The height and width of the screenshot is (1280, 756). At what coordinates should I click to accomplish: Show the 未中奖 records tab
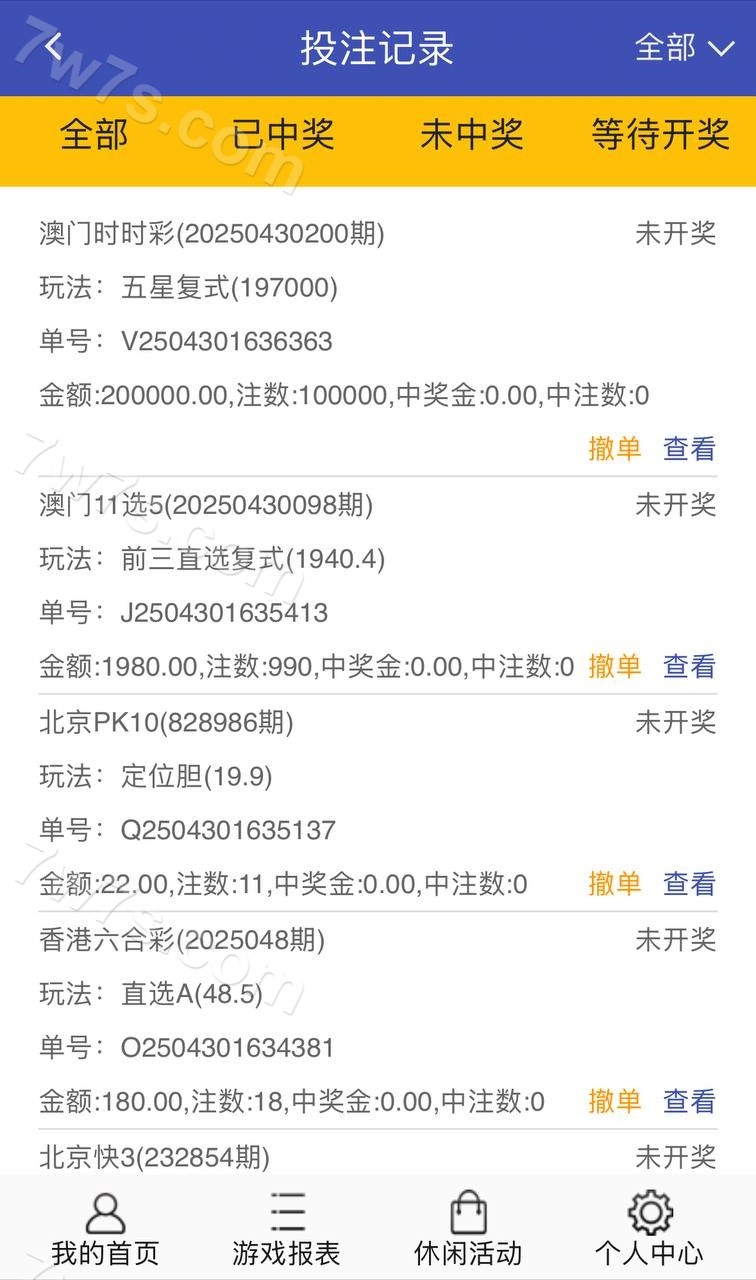click(471, 134)
